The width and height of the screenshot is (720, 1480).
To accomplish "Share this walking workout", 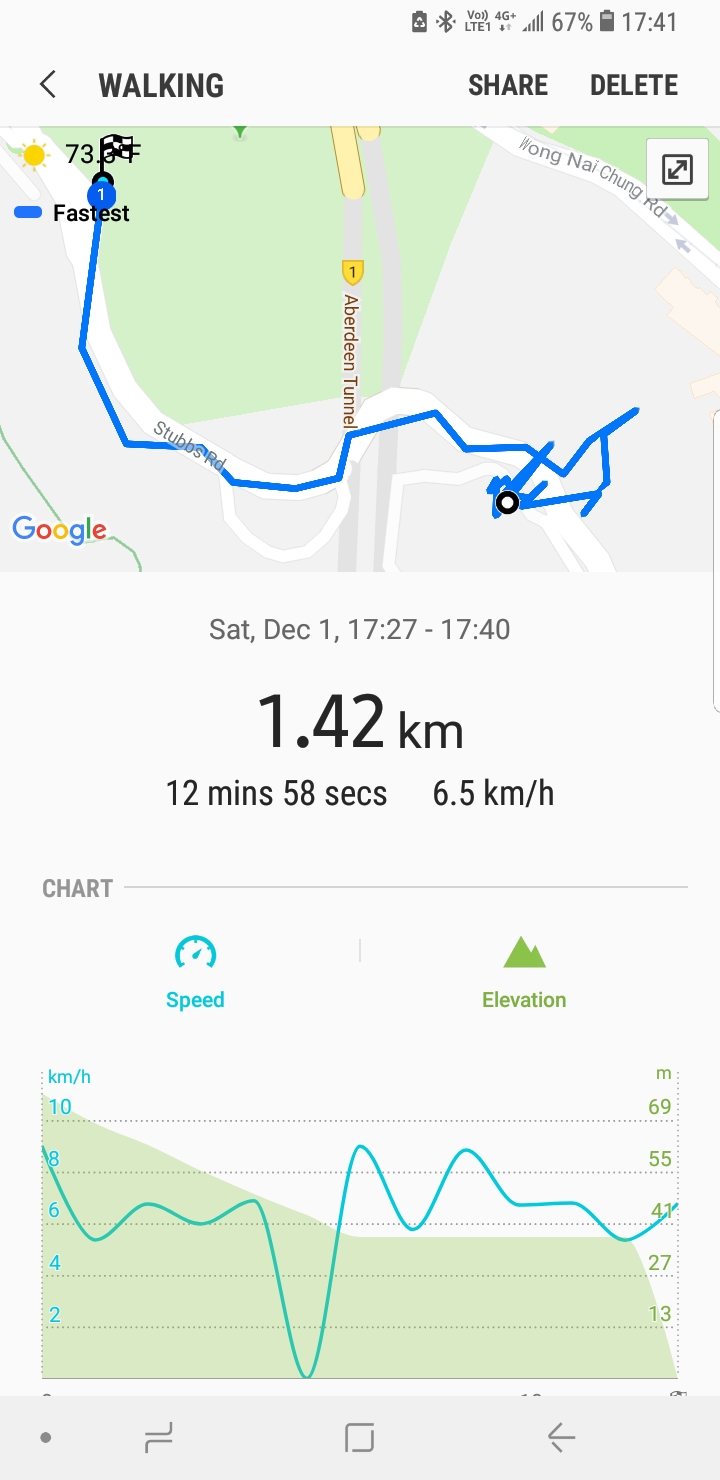I will click(x=508, y=85).
